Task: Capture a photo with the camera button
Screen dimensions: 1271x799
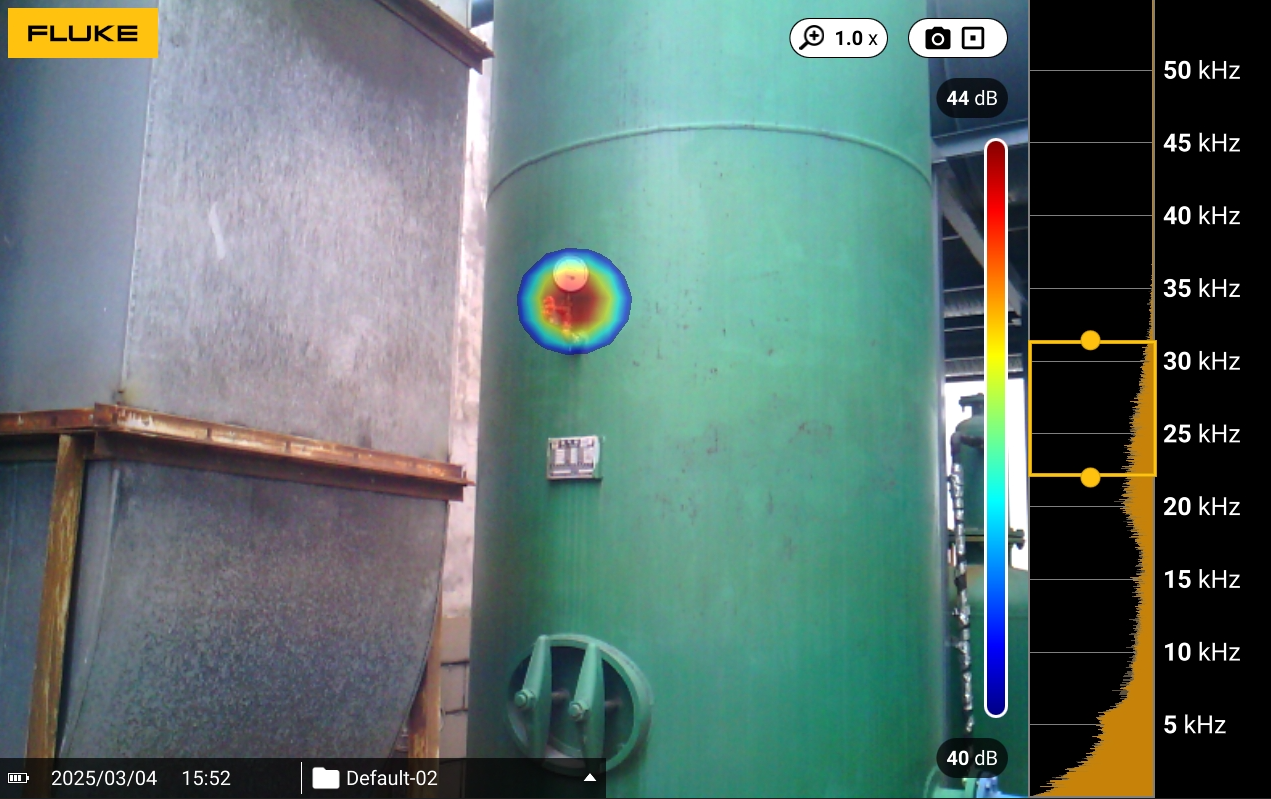Action: (x=938, y=38)
